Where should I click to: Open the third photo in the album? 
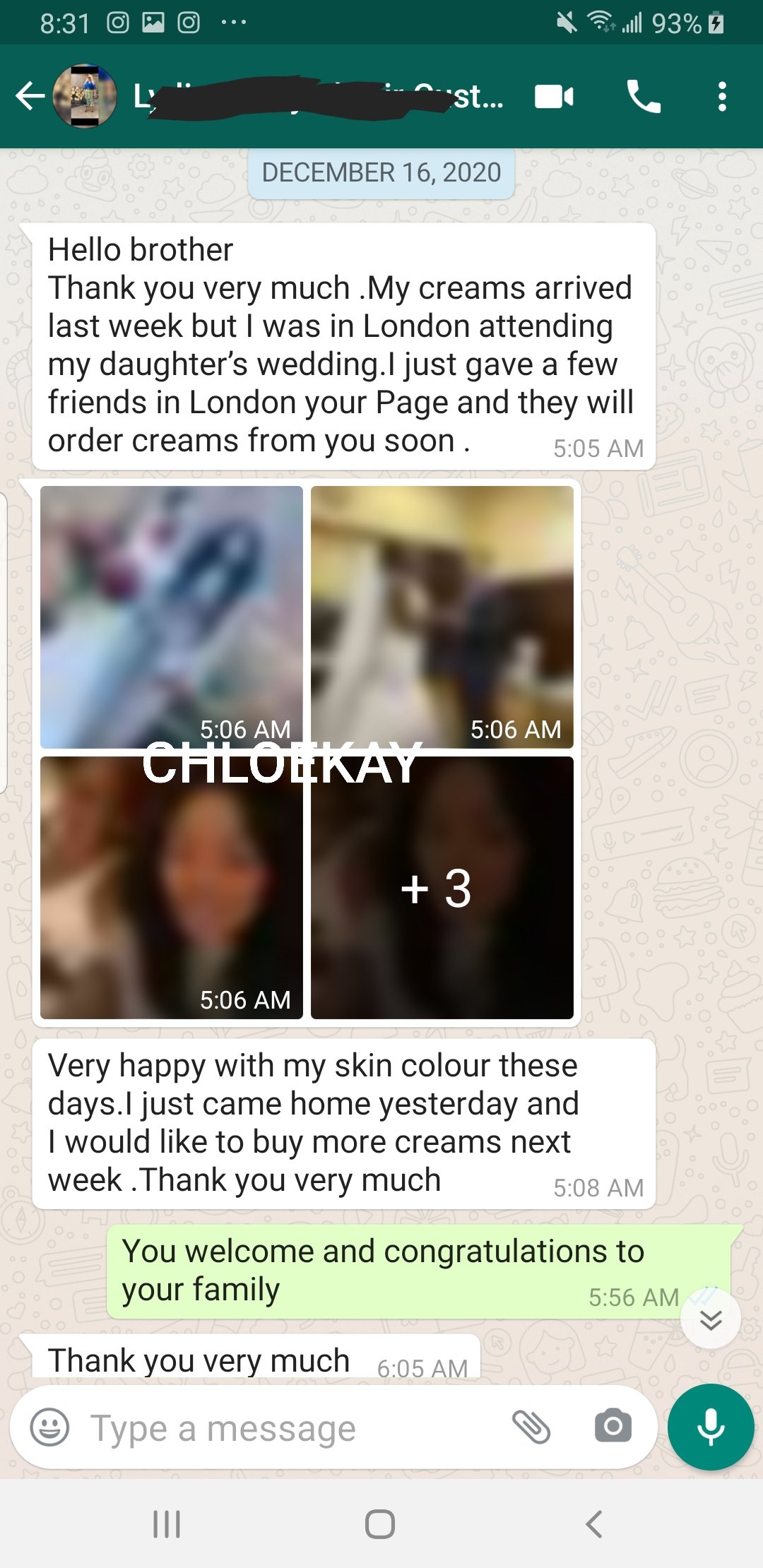click(171, 887)
